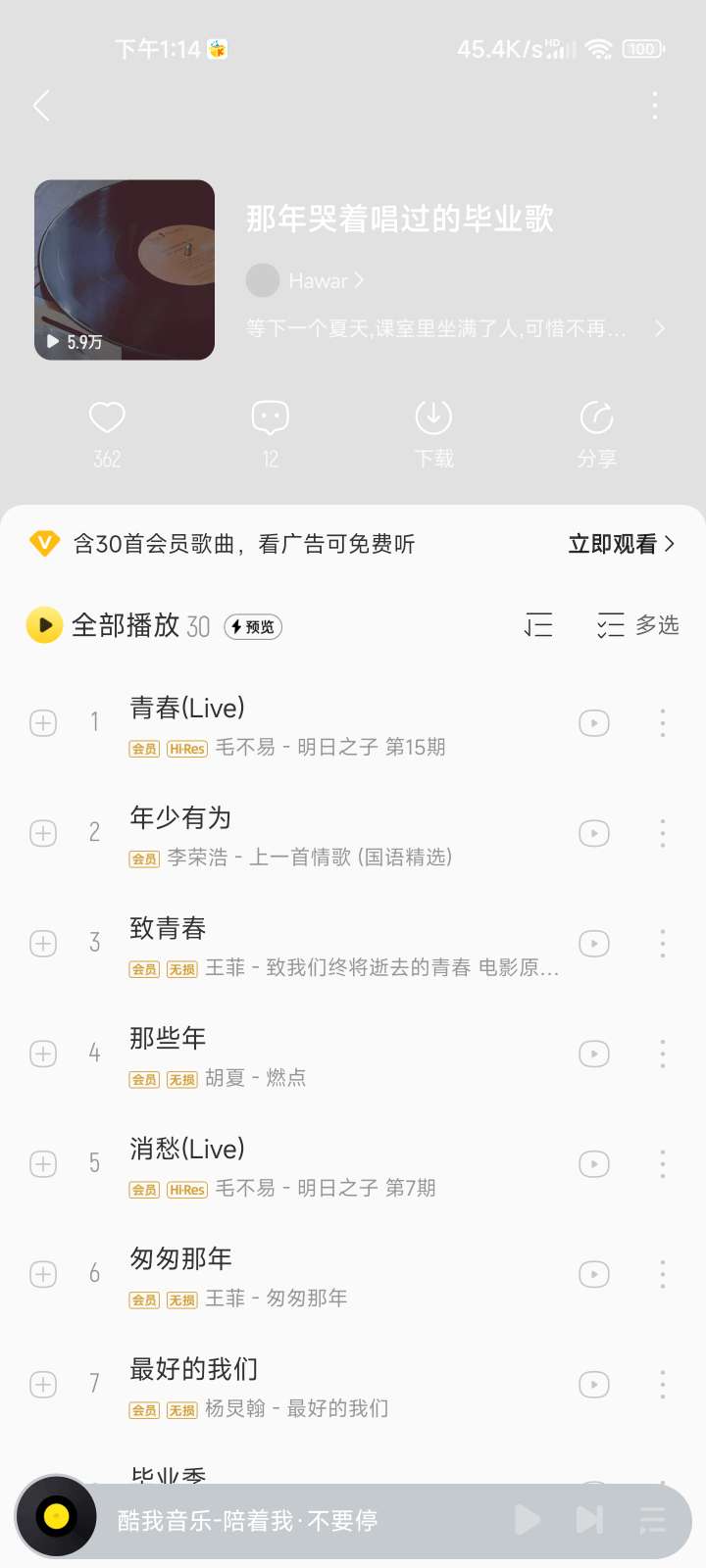Open the sort order icon
This screenshot has width=706, height=1568.
click(538, 625)
